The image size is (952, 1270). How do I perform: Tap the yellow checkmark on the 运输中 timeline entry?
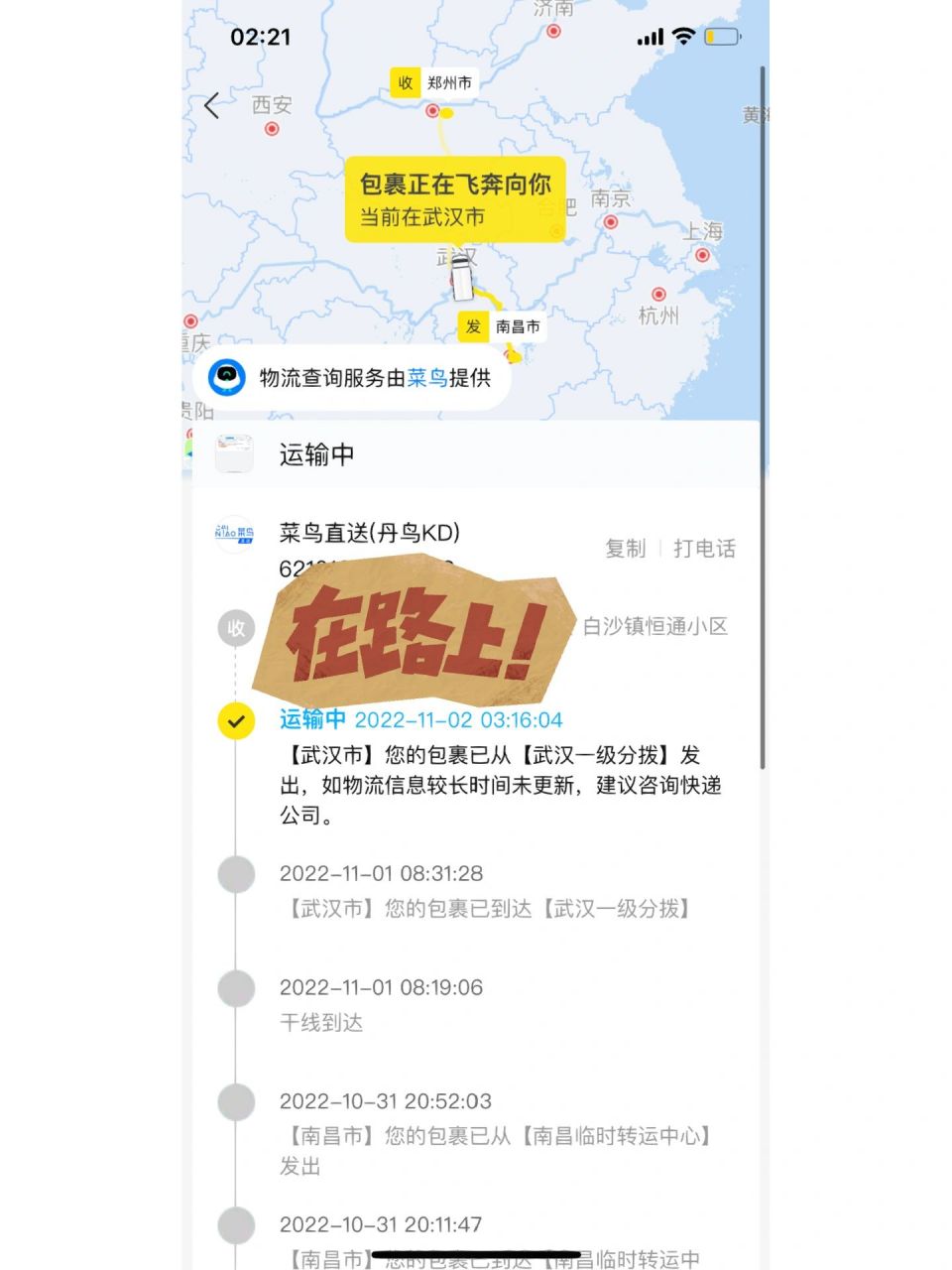click(x=236, y=719)
